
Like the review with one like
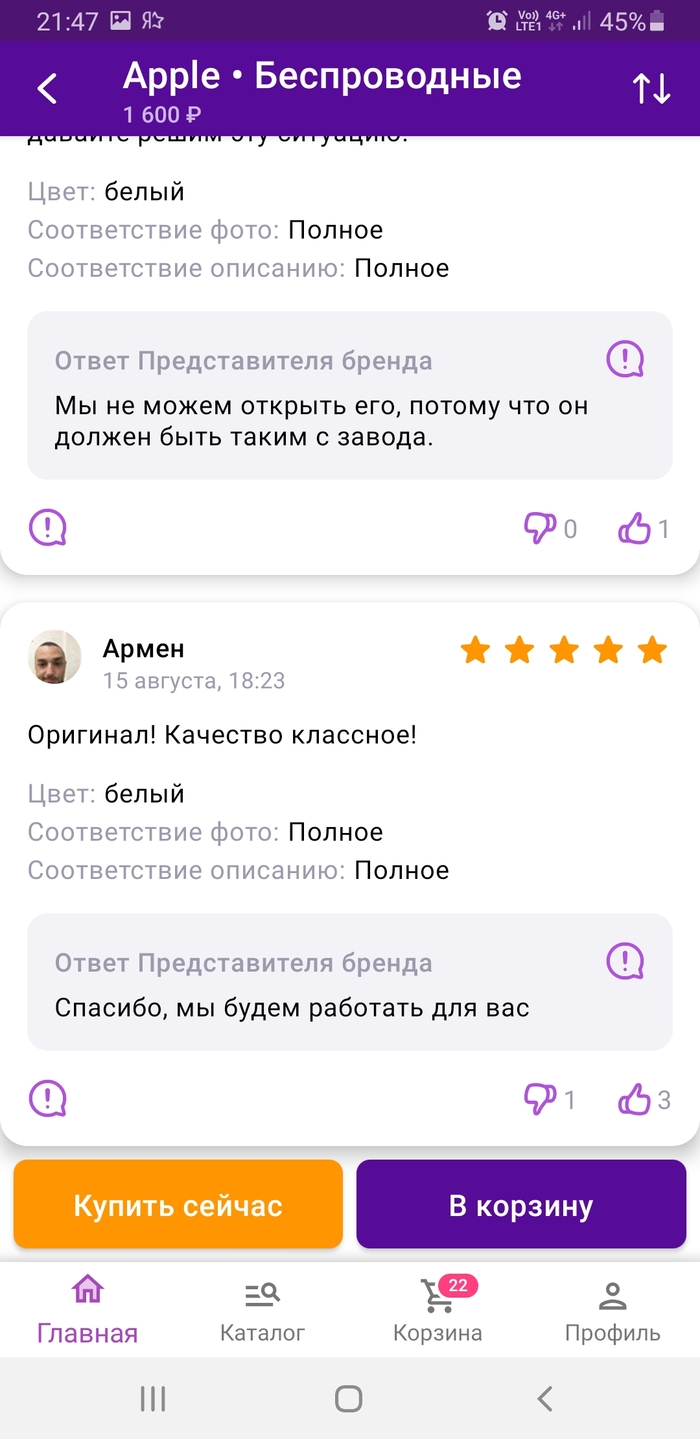[635, 527]
